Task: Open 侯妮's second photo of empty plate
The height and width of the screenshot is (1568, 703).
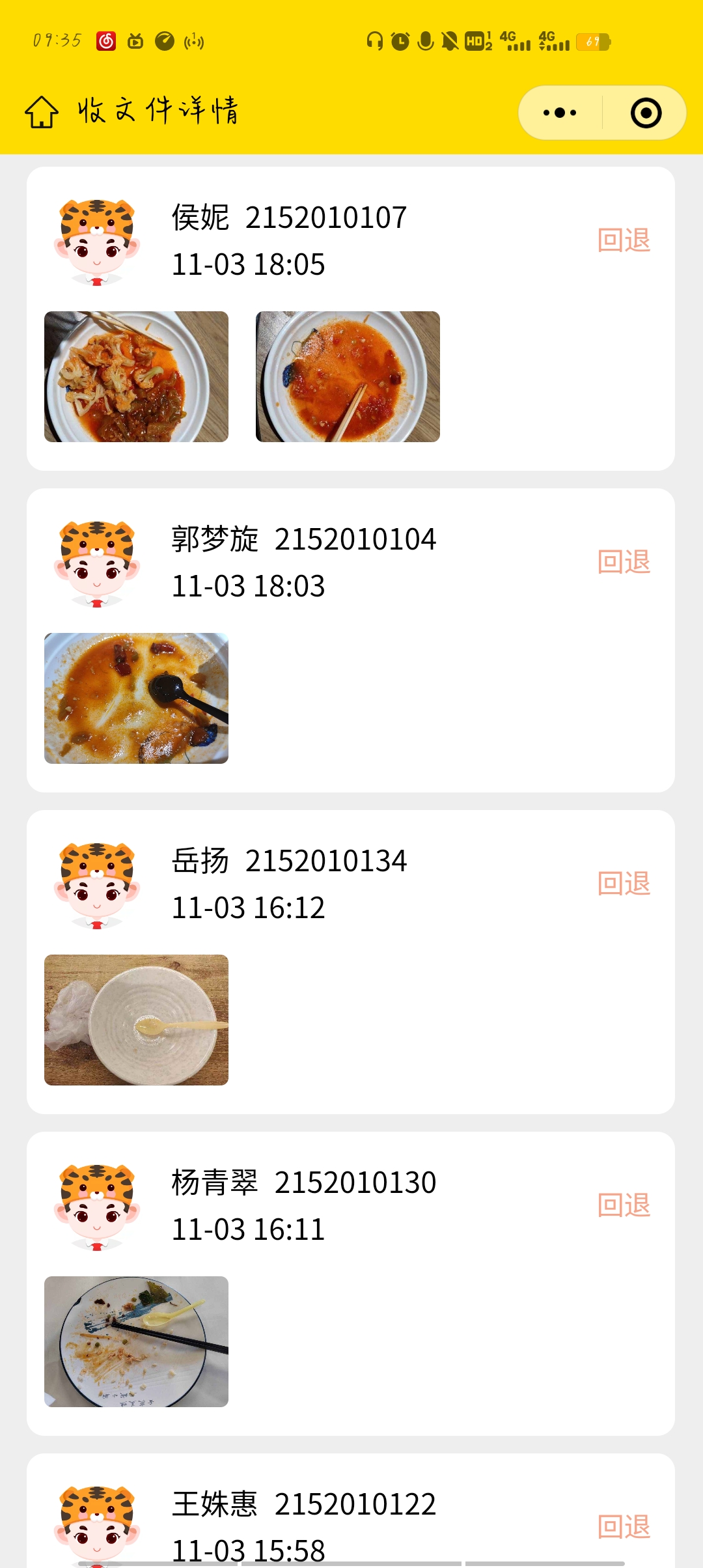Action: click(x=348, y=376)
